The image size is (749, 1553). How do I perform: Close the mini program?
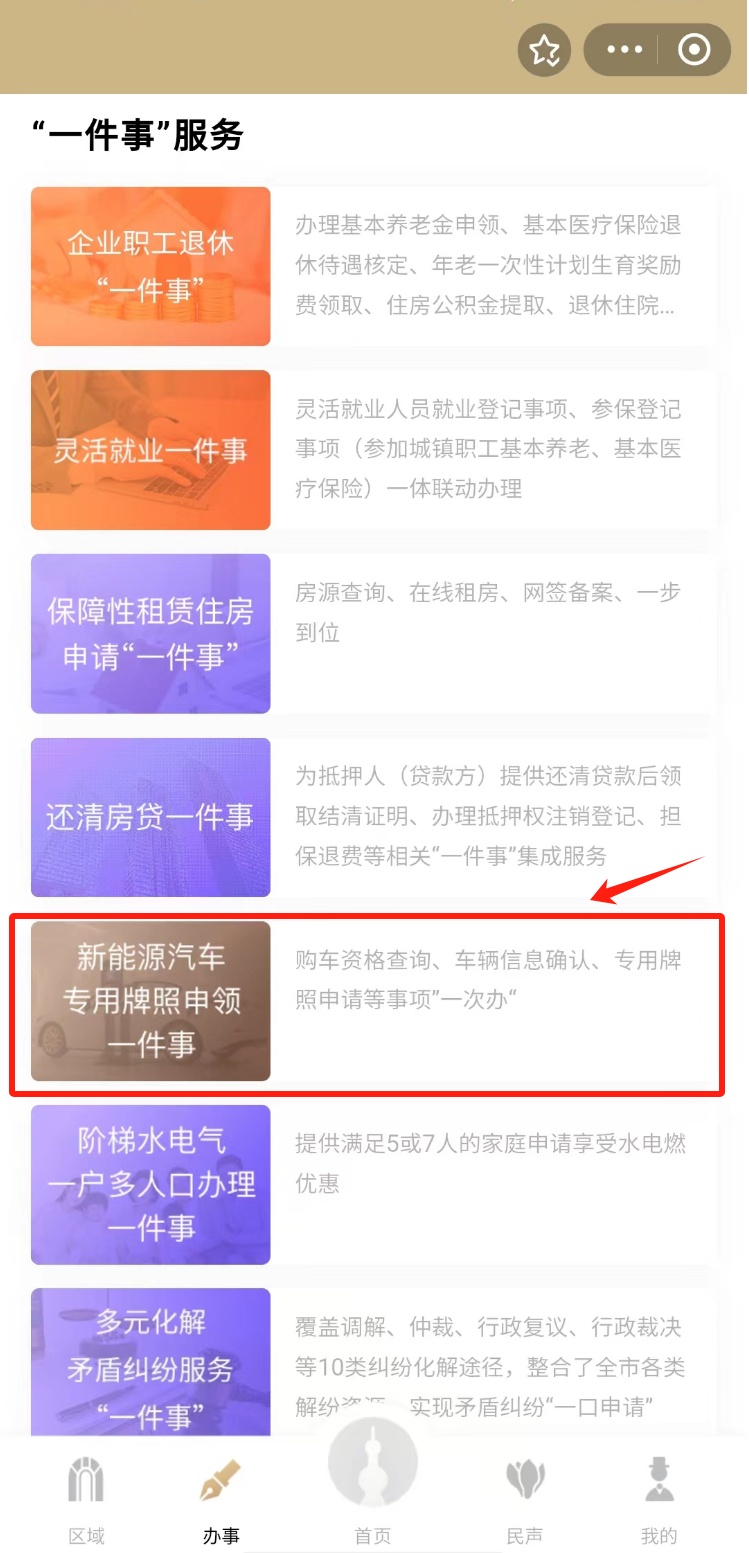(694, 50)
